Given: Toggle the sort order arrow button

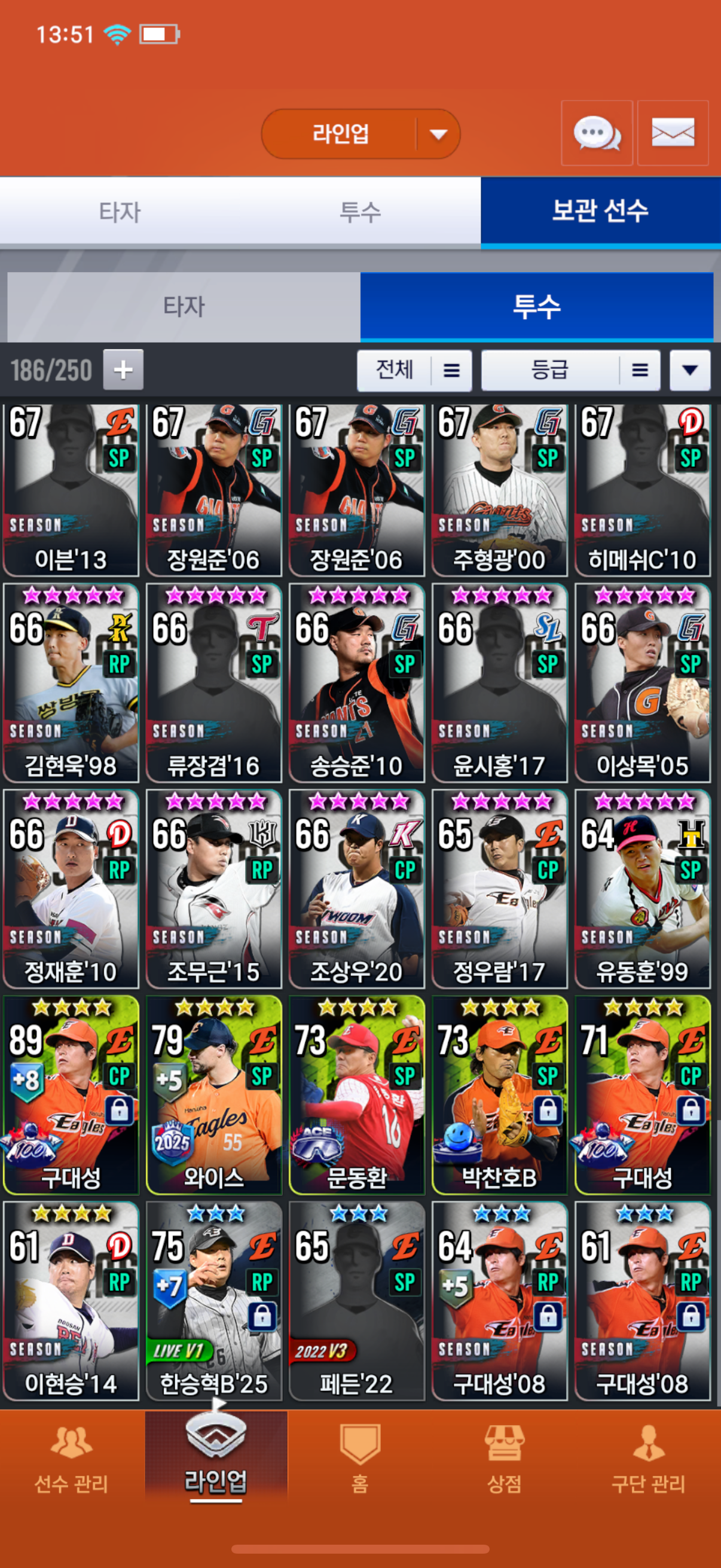Looking at the screenshot, I should click(689, 370).
